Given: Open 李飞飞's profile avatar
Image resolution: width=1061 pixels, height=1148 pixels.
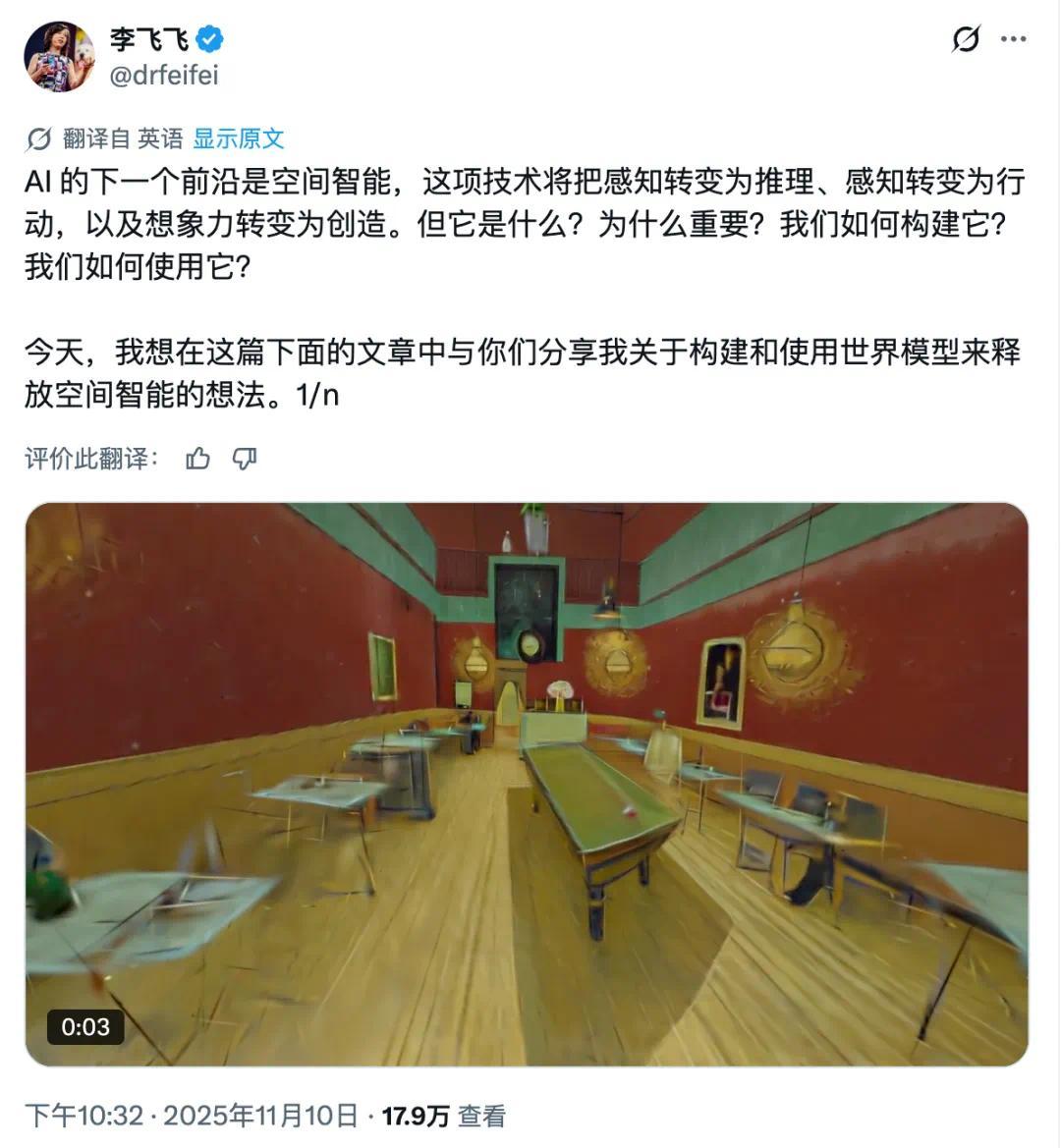Looking at the screenshot, I should 57,54.
